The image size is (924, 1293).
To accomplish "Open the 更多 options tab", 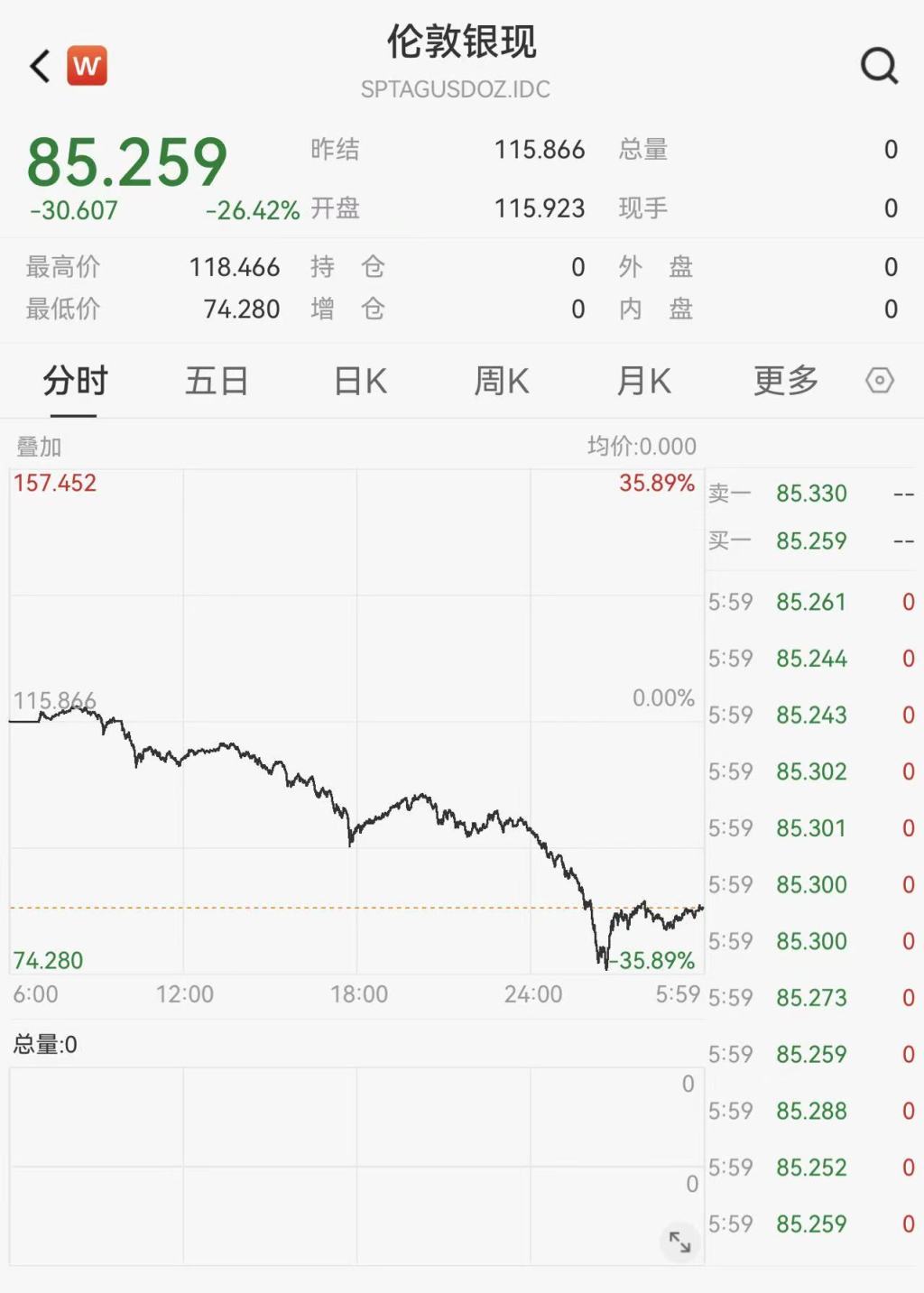I will point(786,381).
